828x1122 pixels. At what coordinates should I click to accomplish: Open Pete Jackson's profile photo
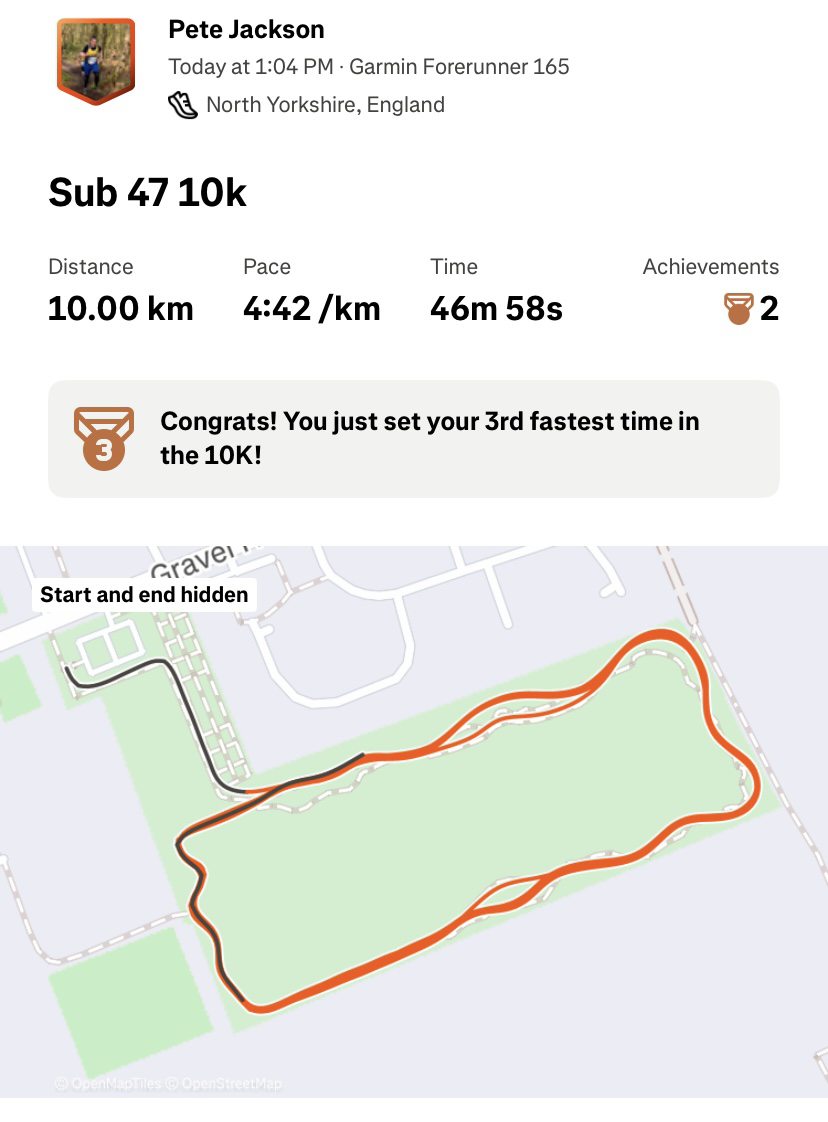point(95,59)
